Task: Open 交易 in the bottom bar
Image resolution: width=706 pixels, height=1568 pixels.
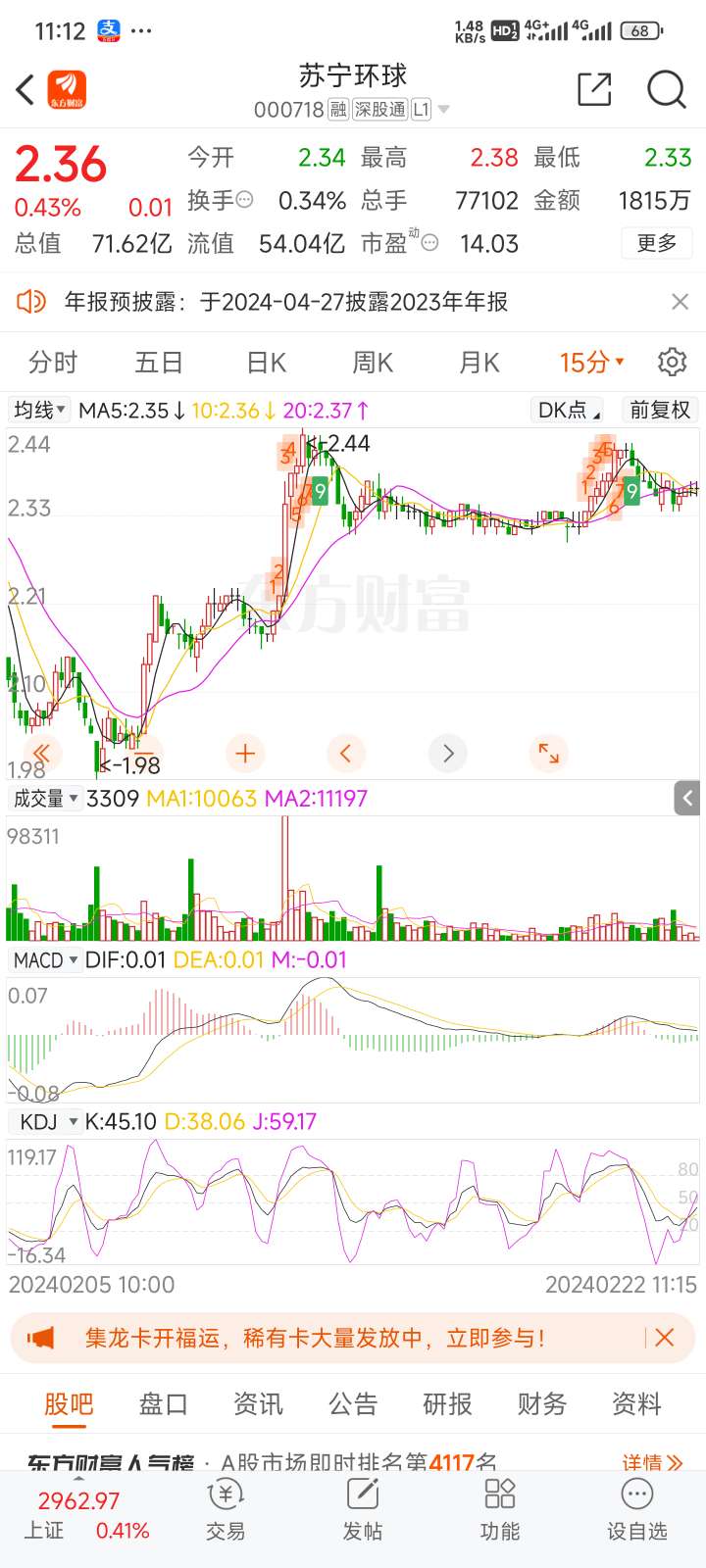Action: (226, 1509)
